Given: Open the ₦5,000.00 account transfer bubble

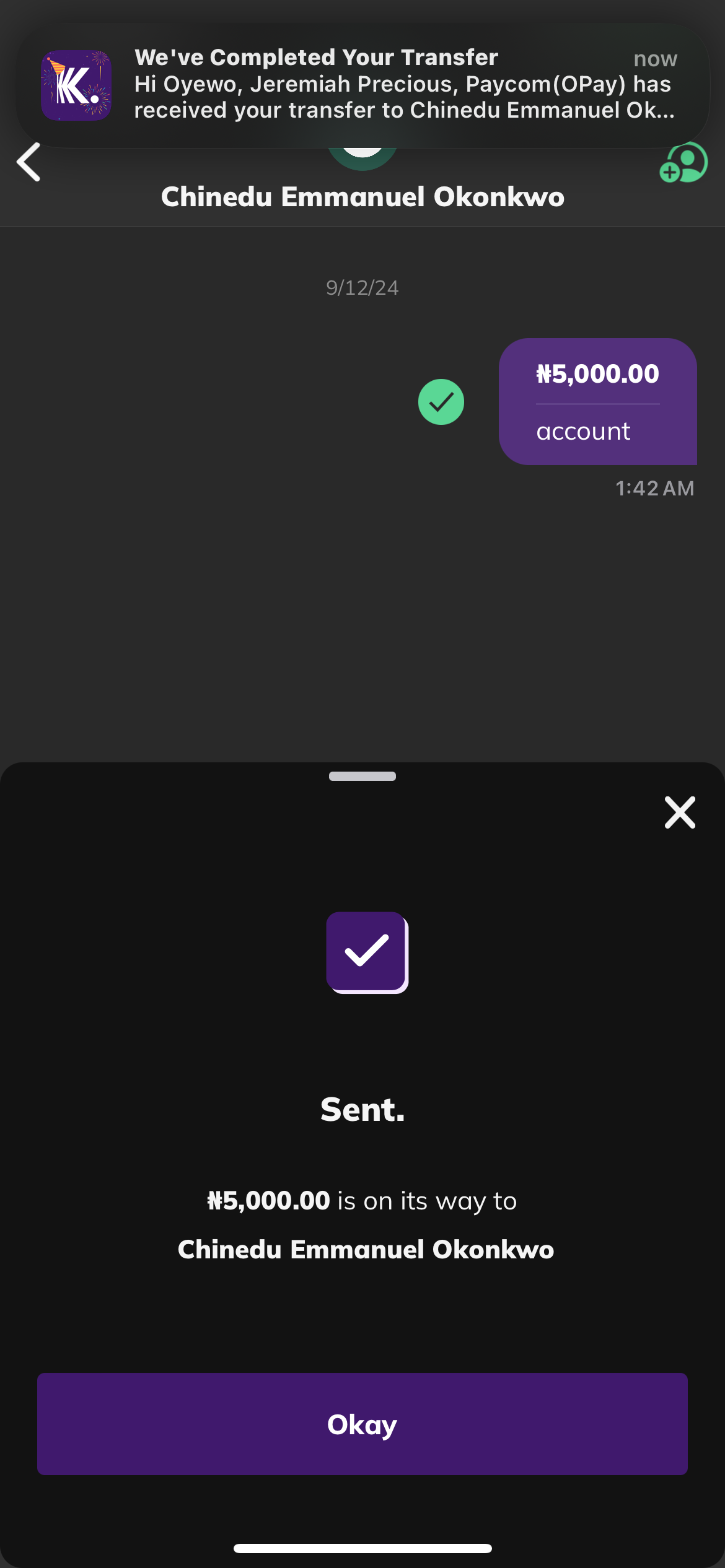Looking at the screenshot, I should 597,401.
